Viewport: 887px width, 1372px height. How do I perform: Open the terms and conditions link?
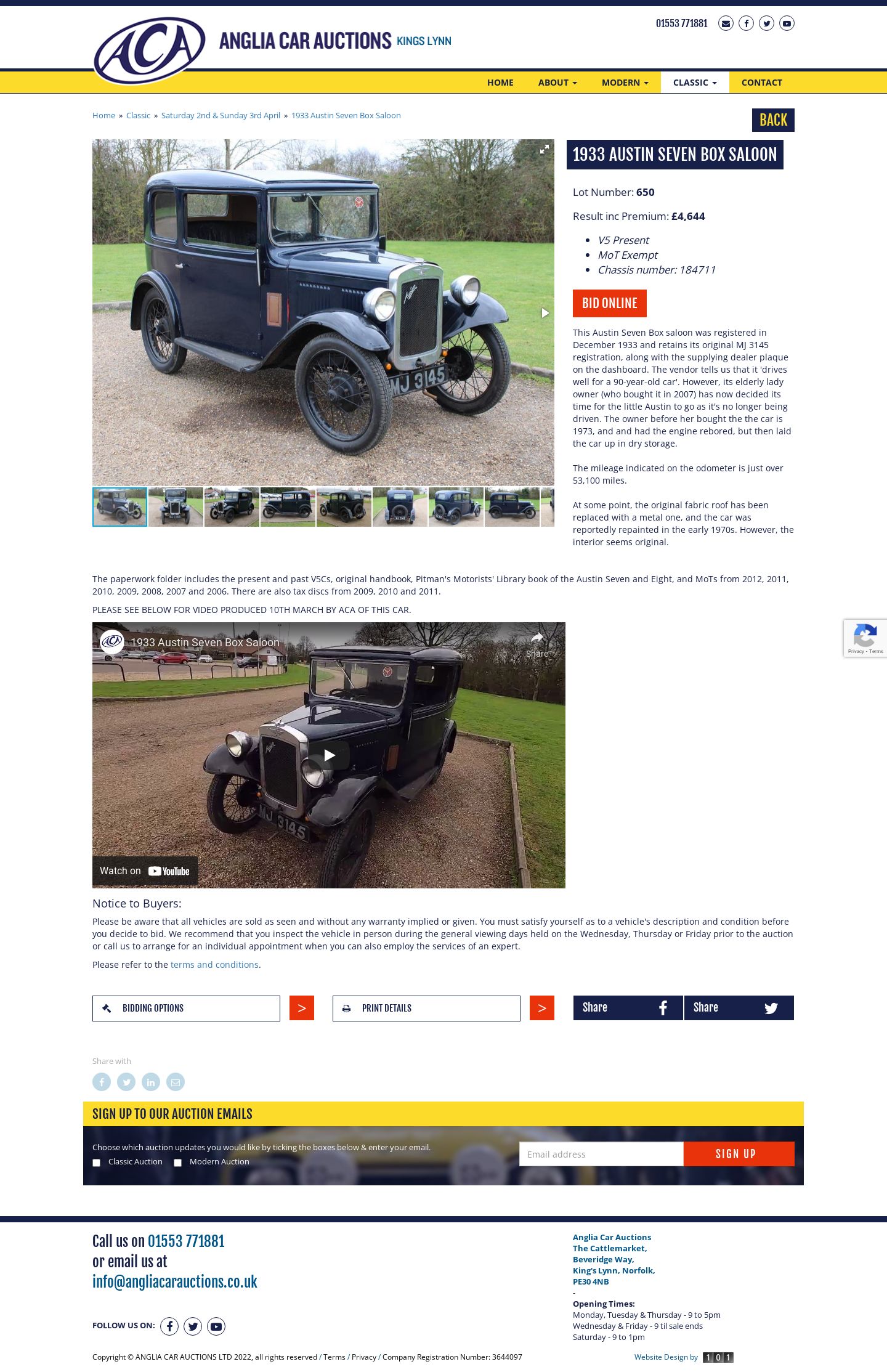click(x=214, y=965)
